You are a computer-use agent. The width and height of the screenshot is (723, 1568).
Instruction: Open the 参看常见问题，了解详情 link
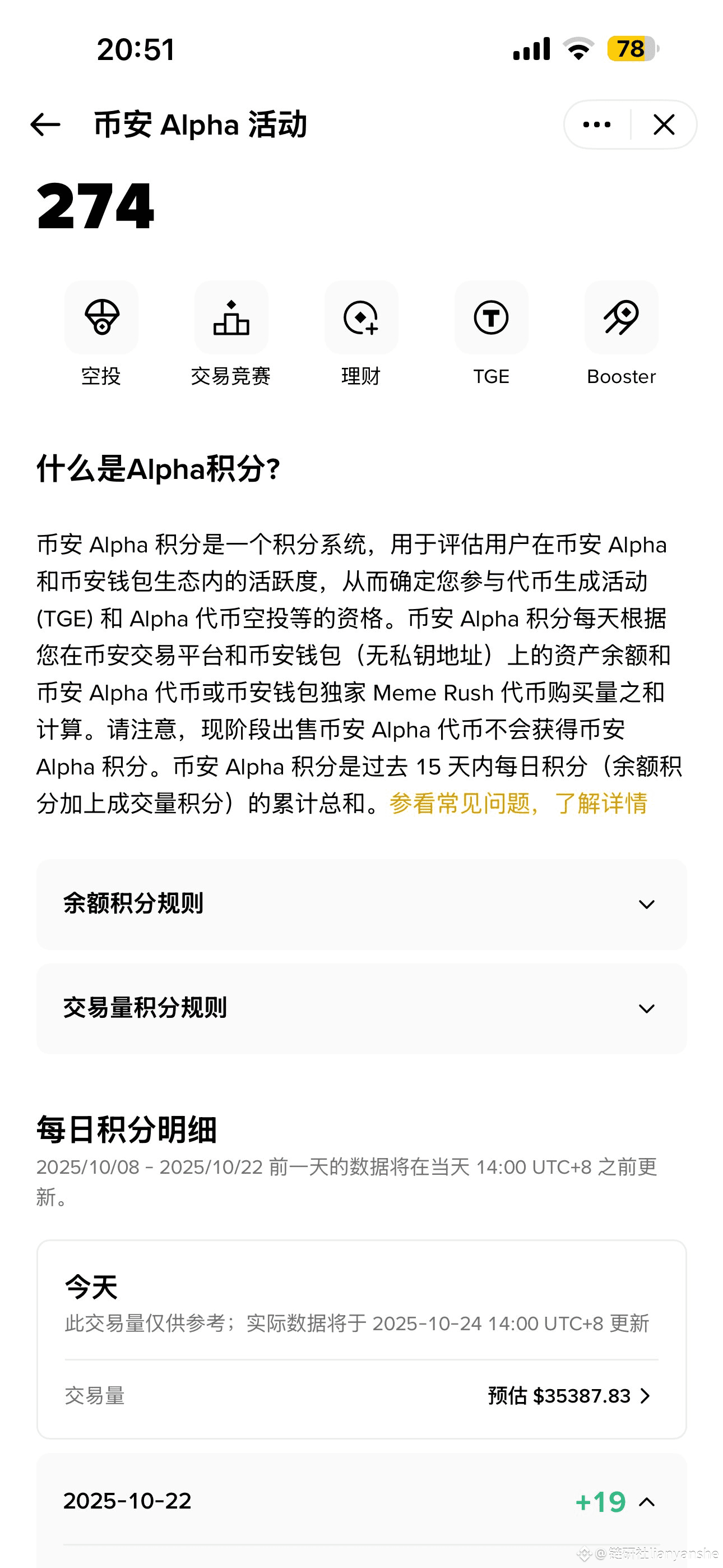pyautogui.click(x=517, y=804)
